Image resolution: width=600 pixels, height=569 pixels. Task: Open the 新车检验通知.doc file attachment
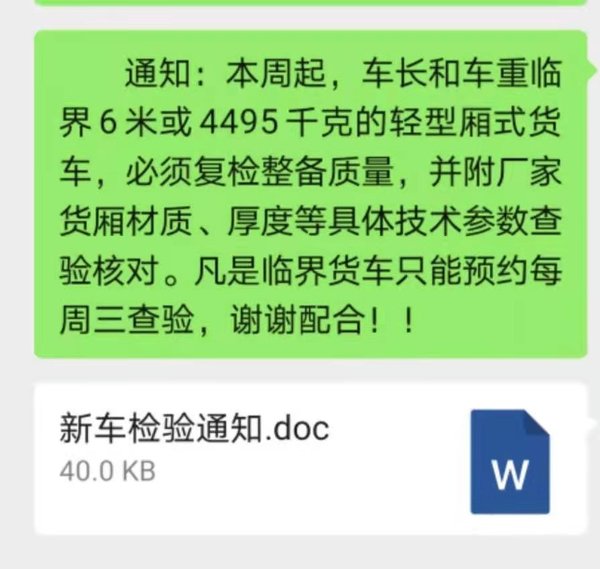300,457
